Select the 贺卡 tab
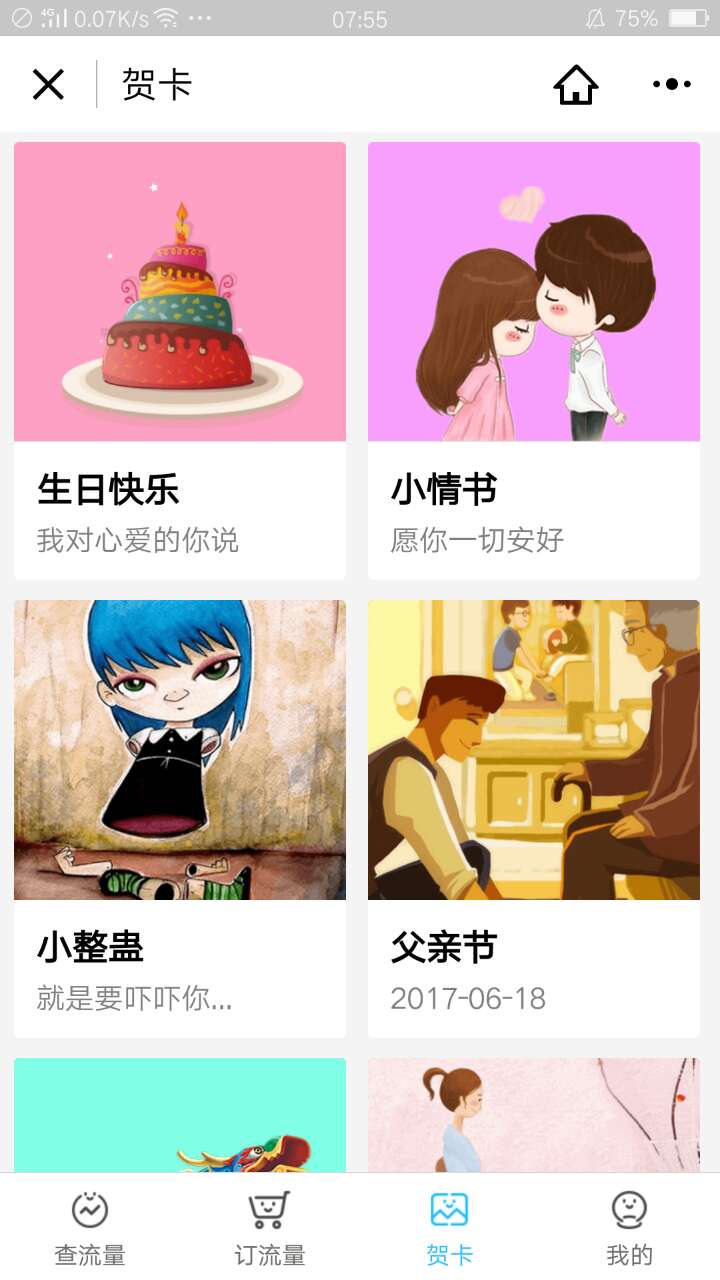 pos(450,1228)
